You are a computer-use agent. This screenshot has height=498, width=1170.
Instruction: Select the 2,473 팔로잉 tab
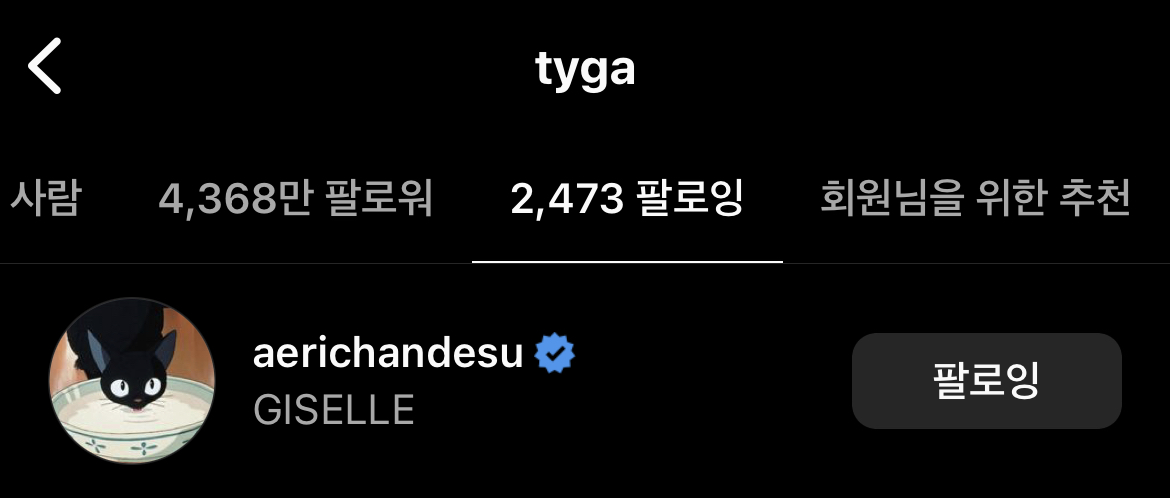tap(627, 199)
